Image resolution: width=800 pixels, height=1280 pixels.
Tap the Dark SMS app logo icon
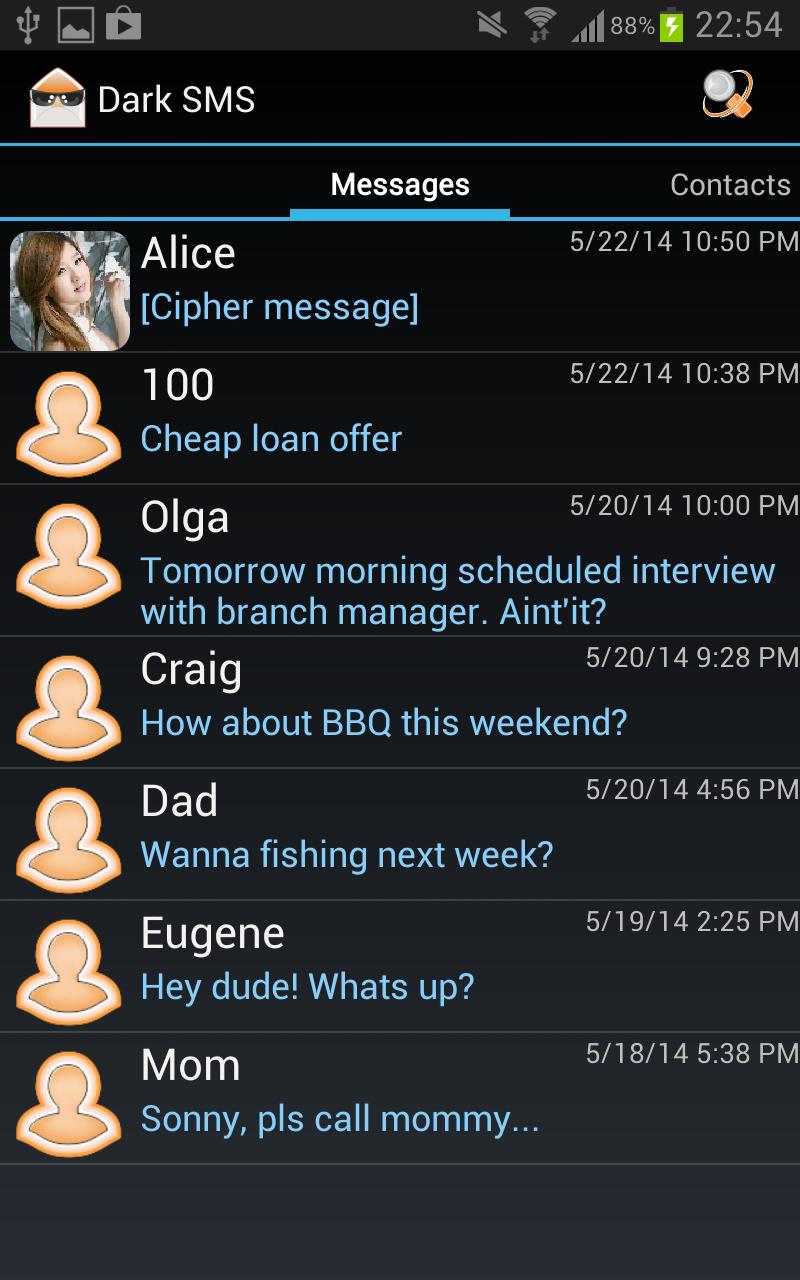tap(57, 97)
